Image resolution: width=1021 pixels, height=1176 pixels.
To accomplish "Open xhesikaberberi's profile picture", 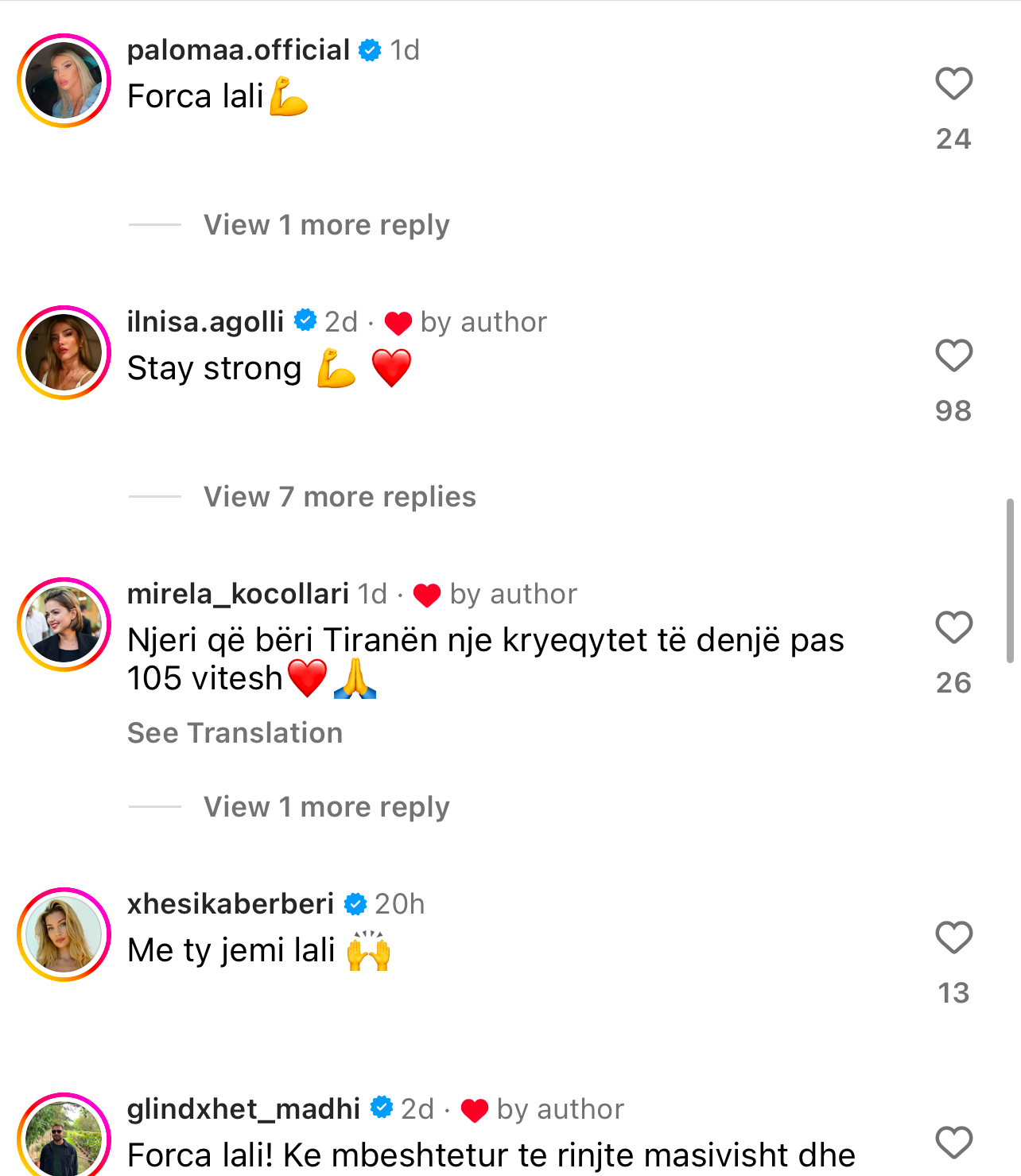I will pos(64,935).
